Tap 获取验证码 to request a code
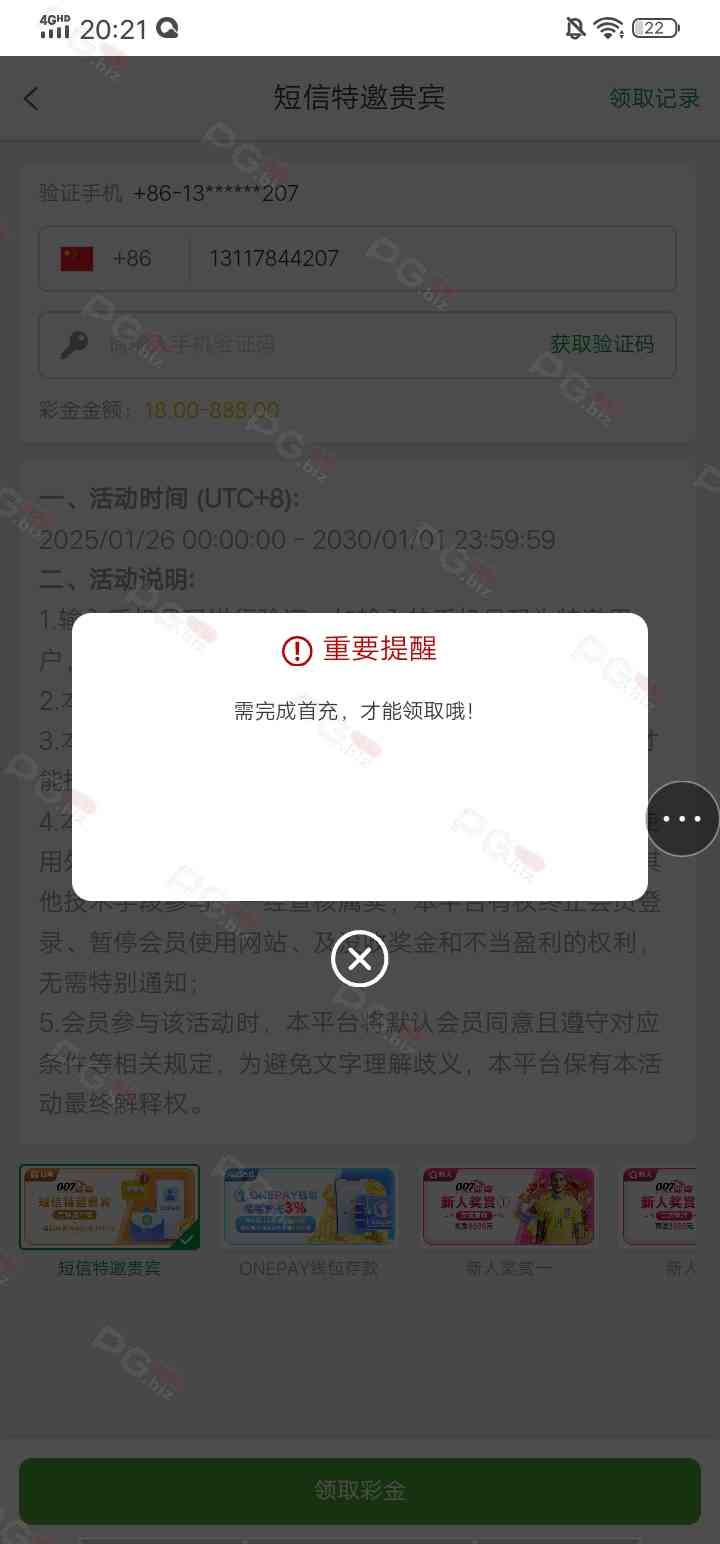This screenshot has height=1544, width=720. [602, 345]
